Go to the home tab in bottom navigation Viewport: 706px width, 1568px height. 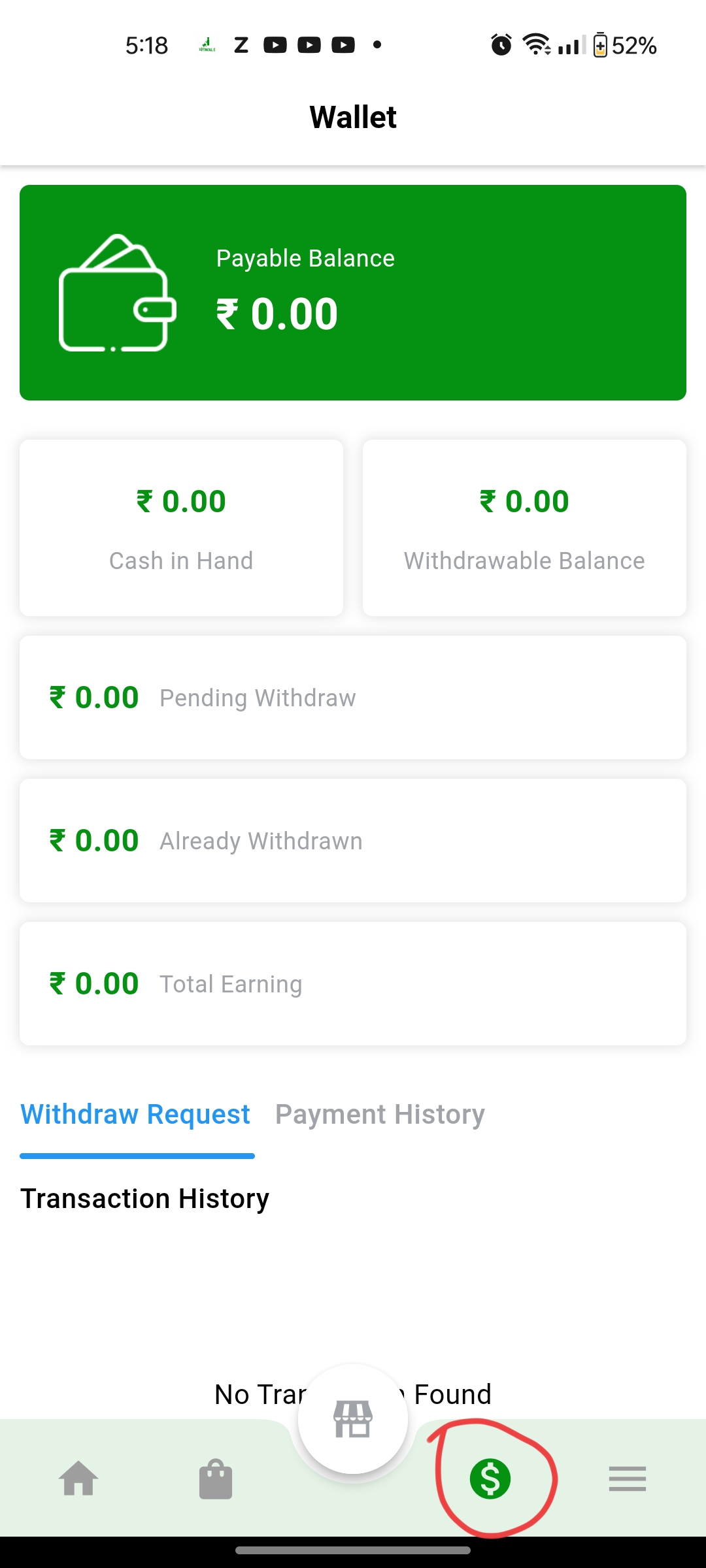click(78, 1478)
